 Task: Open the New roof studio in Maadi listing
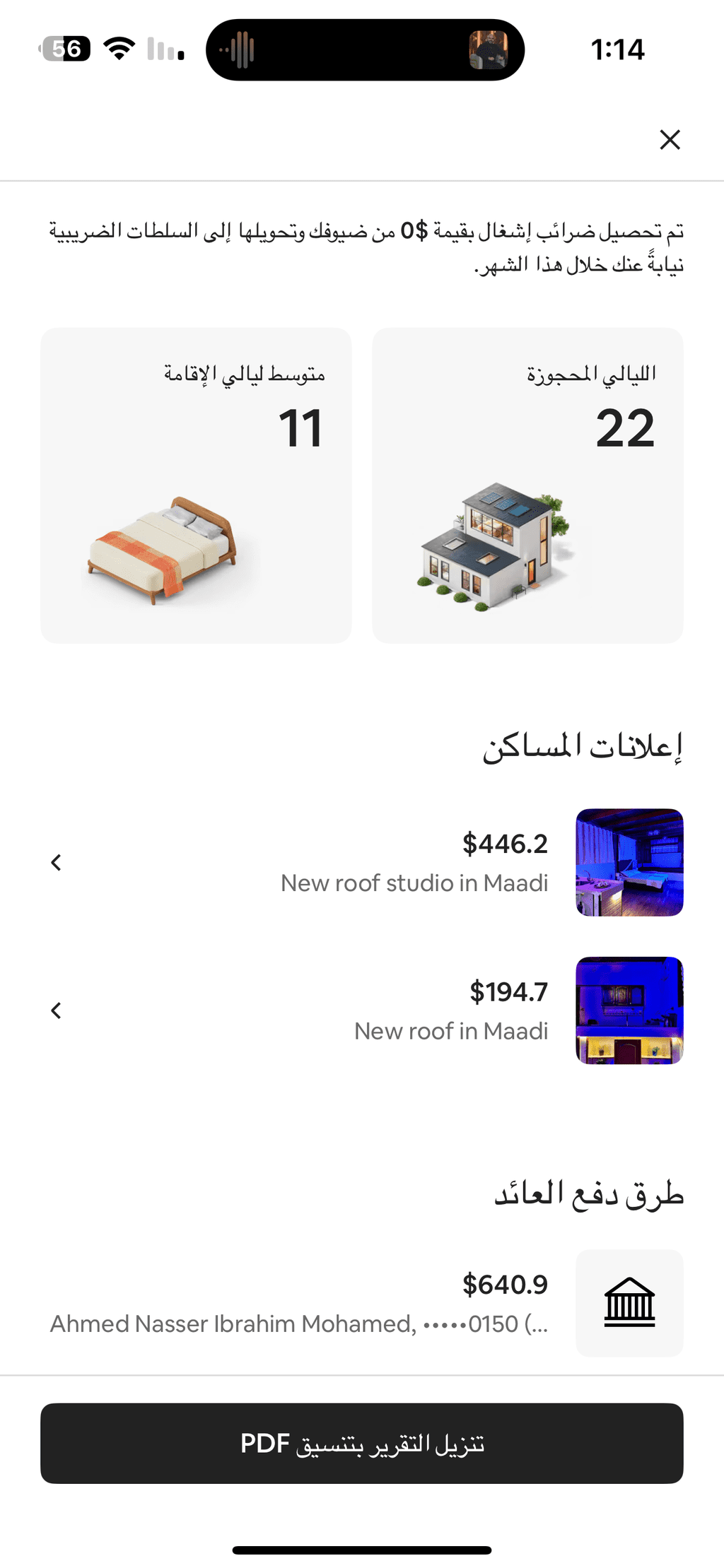pos(362,862)
